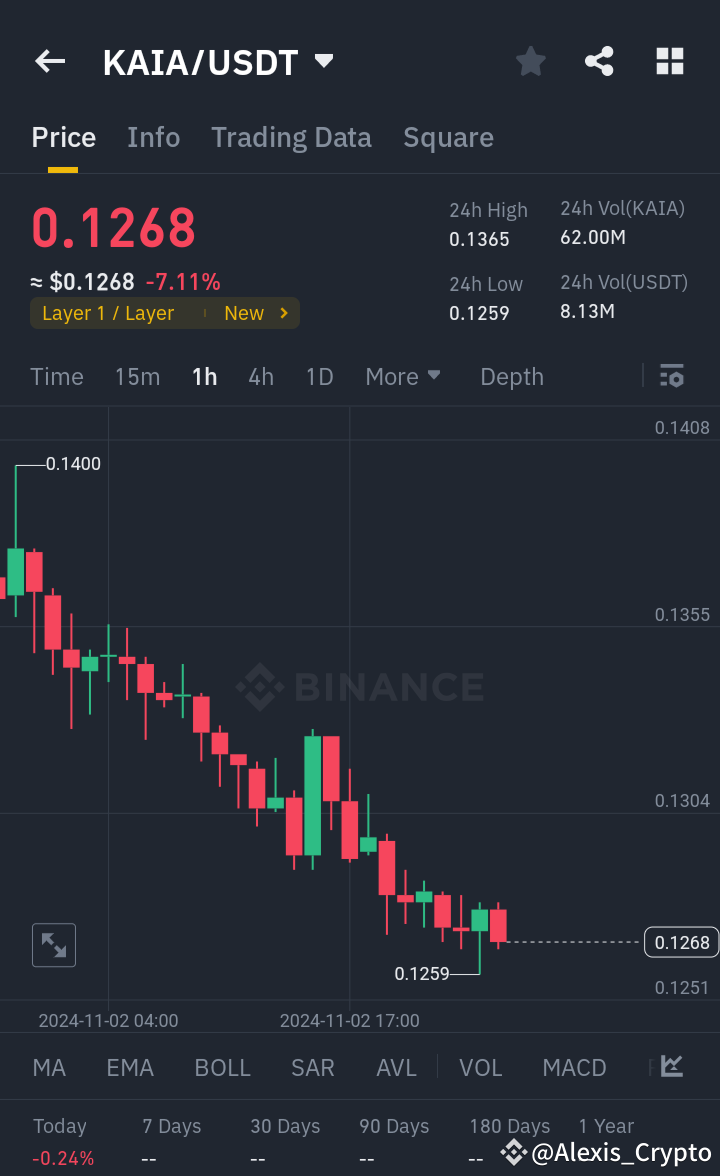Expand chart to fullscreen with corner icon
Viewport: 720px width, 1176px height.
point(53,944)
